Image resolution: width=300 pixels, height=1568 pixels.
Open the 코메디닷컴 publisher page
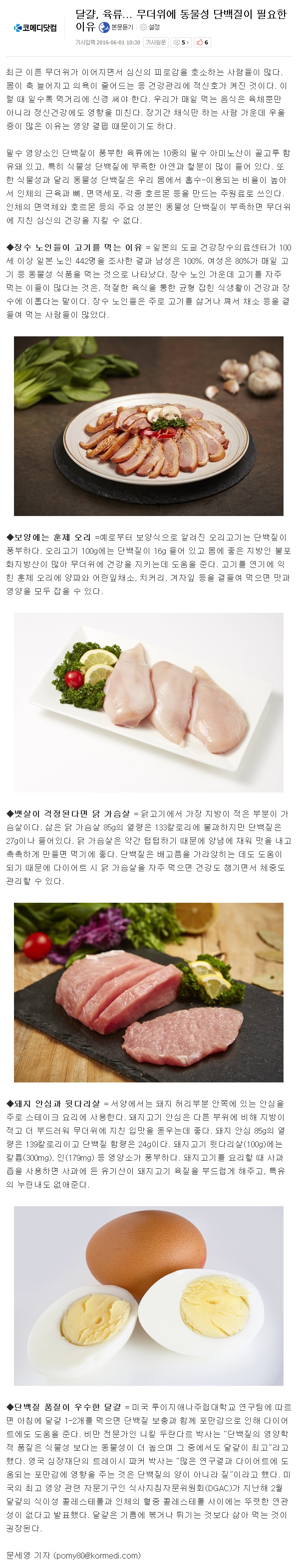pos(35,28)
